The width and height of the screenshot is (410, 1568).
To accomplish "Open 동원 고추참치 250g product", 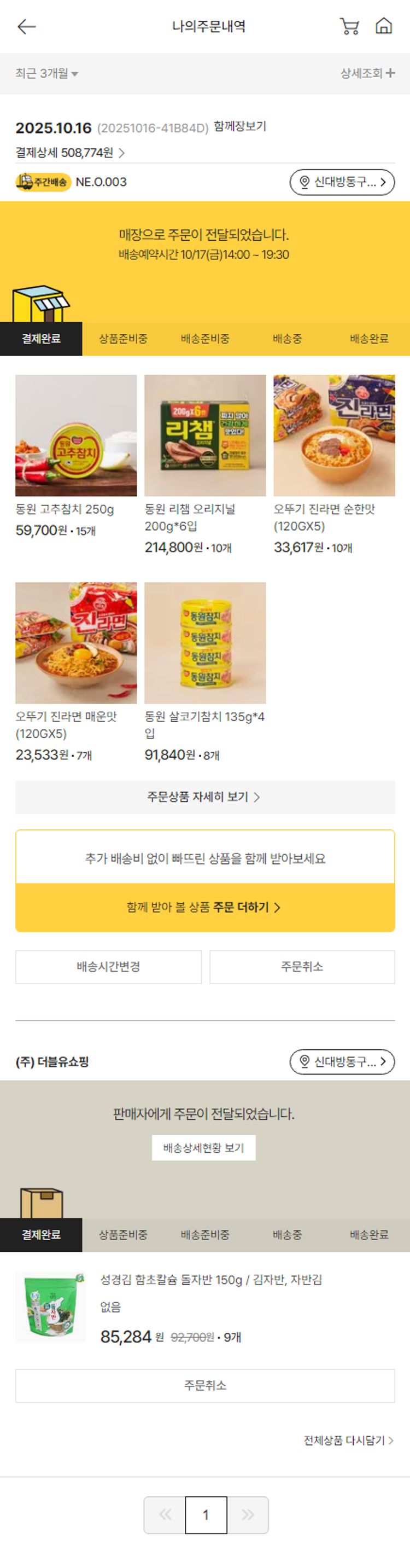I will [x=76, y=436].
